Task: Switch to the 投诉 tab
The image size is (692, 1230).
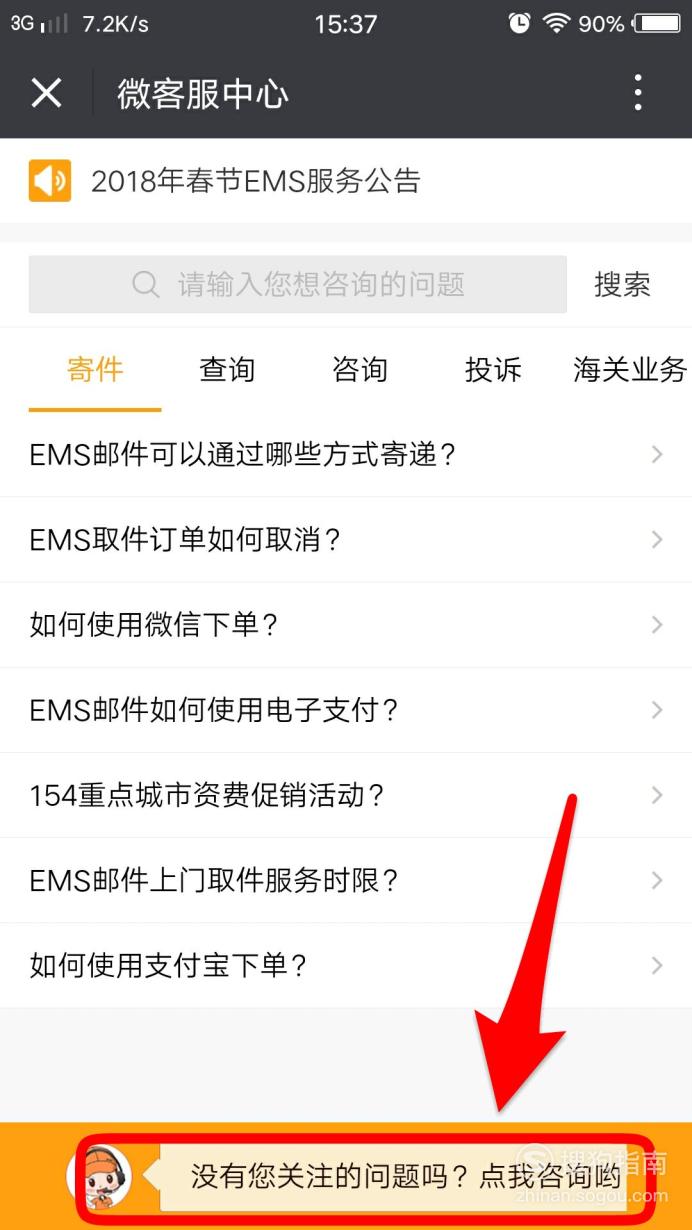Action: point(493,370)
